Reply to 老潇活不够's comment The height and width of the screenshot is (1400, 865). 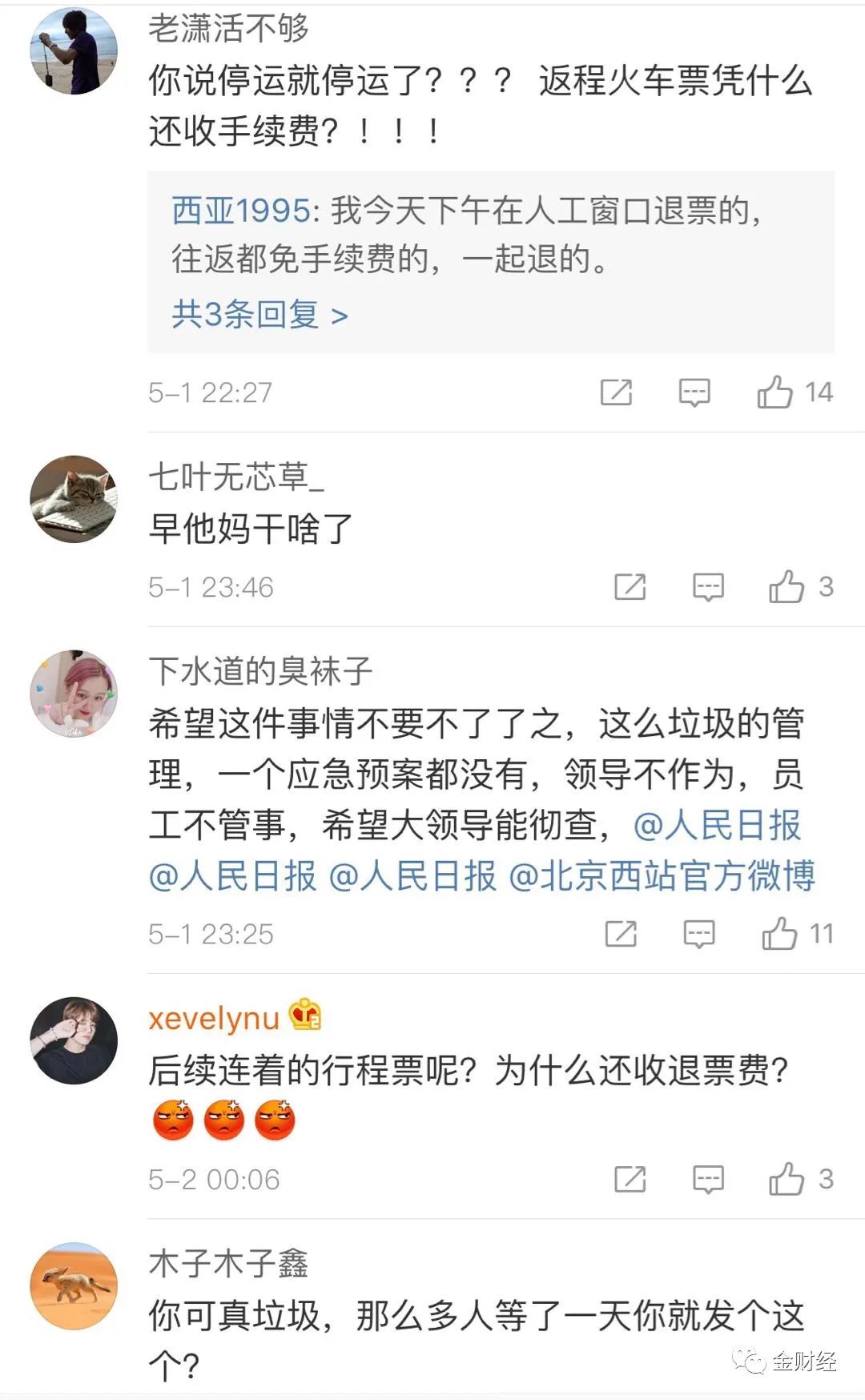694,392
